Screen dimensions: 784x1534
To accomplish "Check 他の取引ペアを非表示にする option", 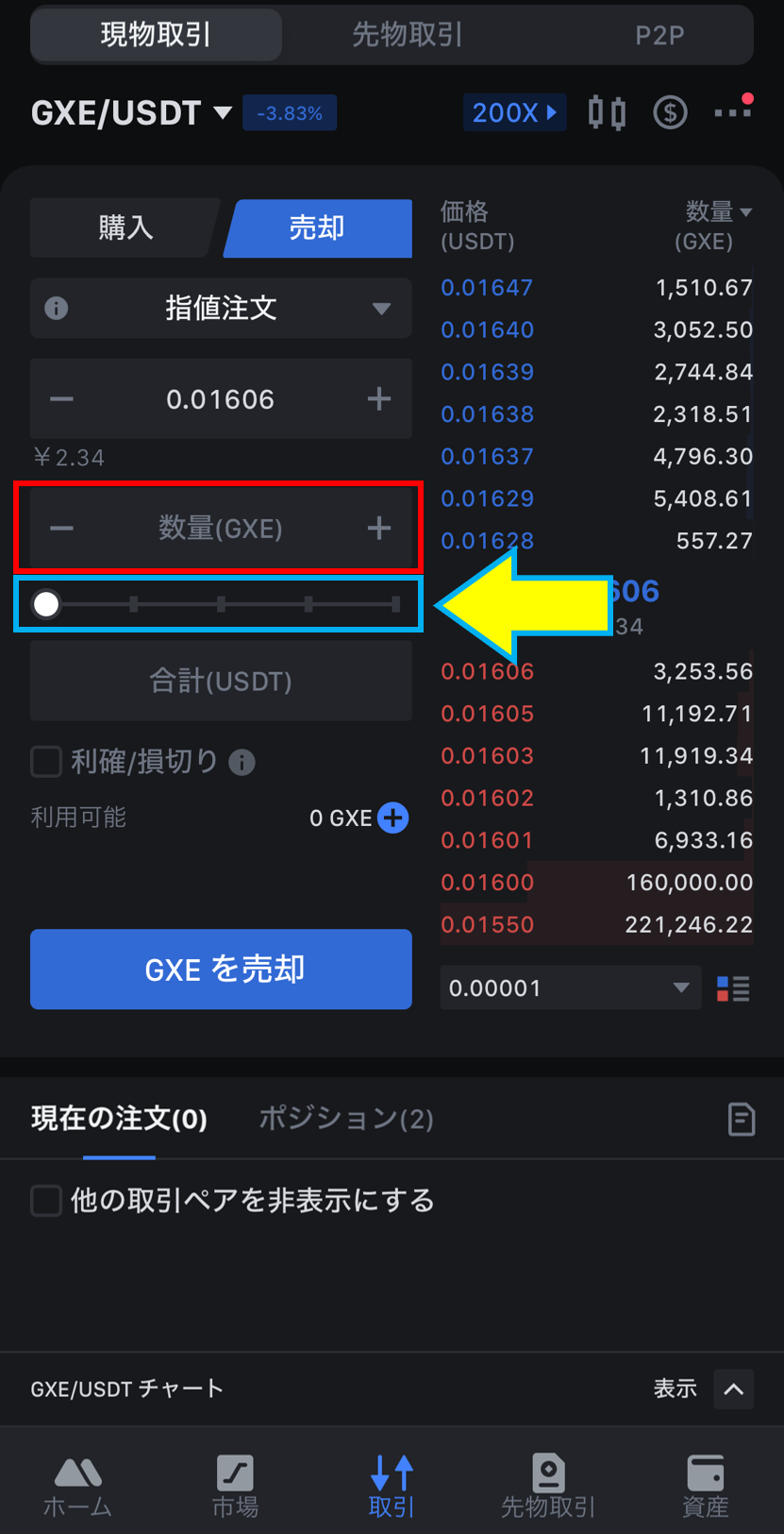I will [x=45, y=1200].
